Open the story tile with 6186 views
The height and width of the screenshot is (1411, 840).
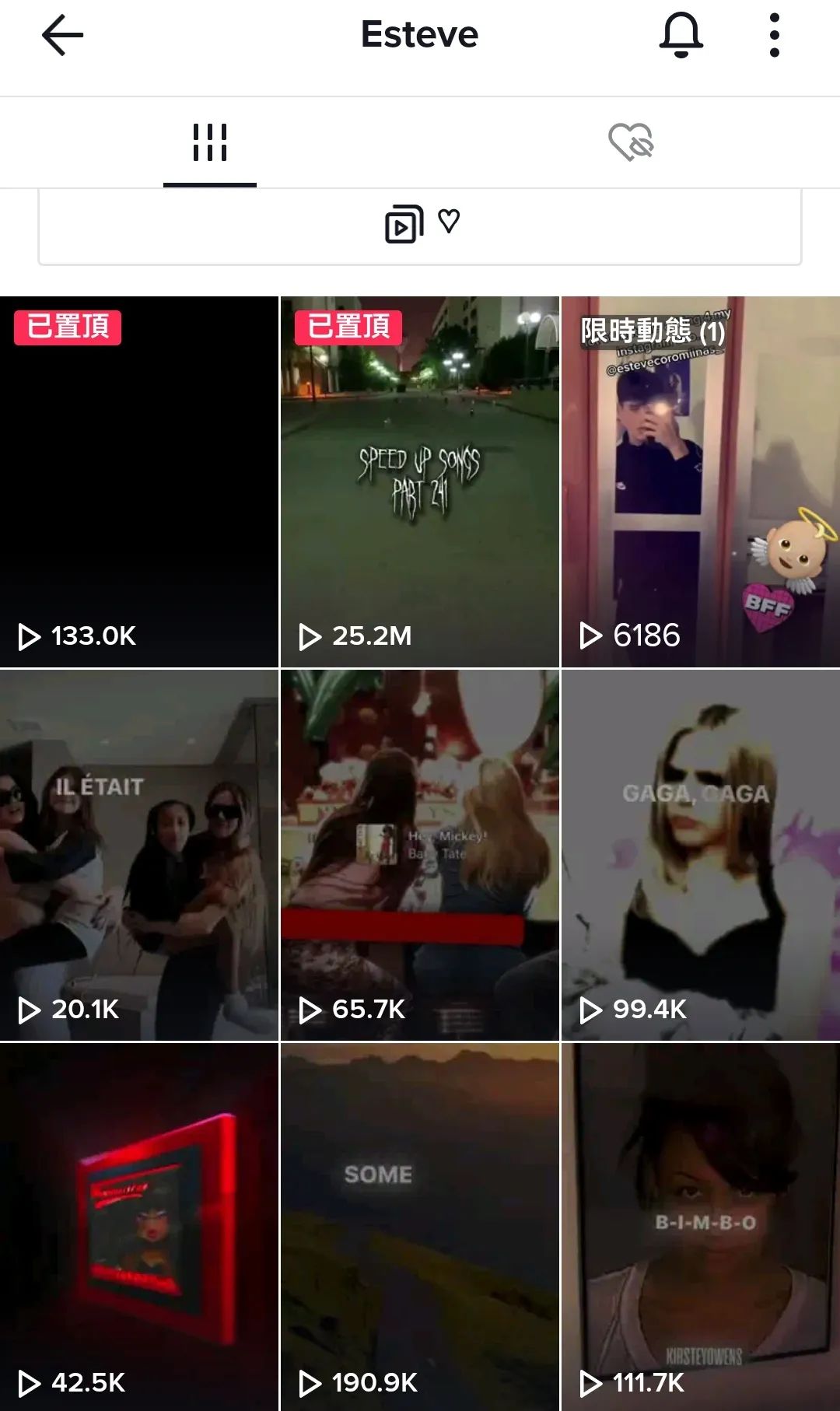point(700,482)
